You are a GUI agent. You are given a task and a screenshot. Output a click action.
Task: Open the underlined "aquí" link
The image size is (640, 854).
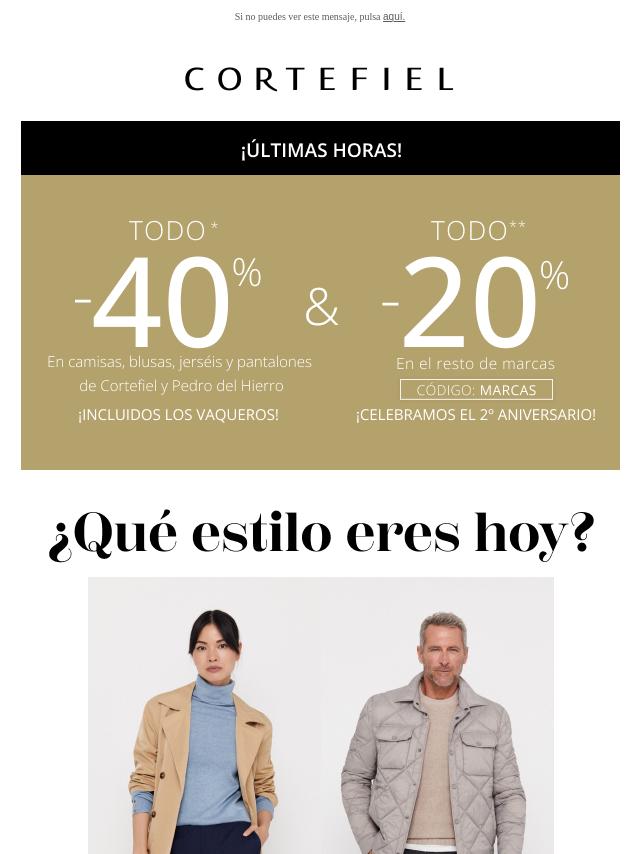(x=393, y=17)
